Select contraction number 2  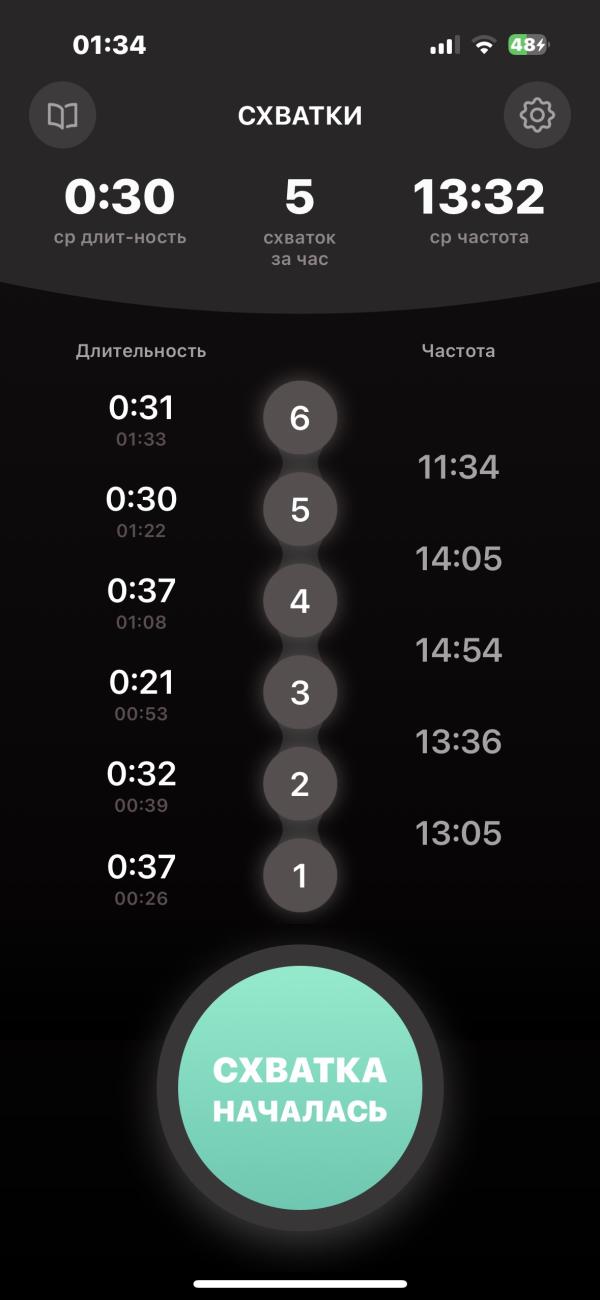(x=300, y=785)
